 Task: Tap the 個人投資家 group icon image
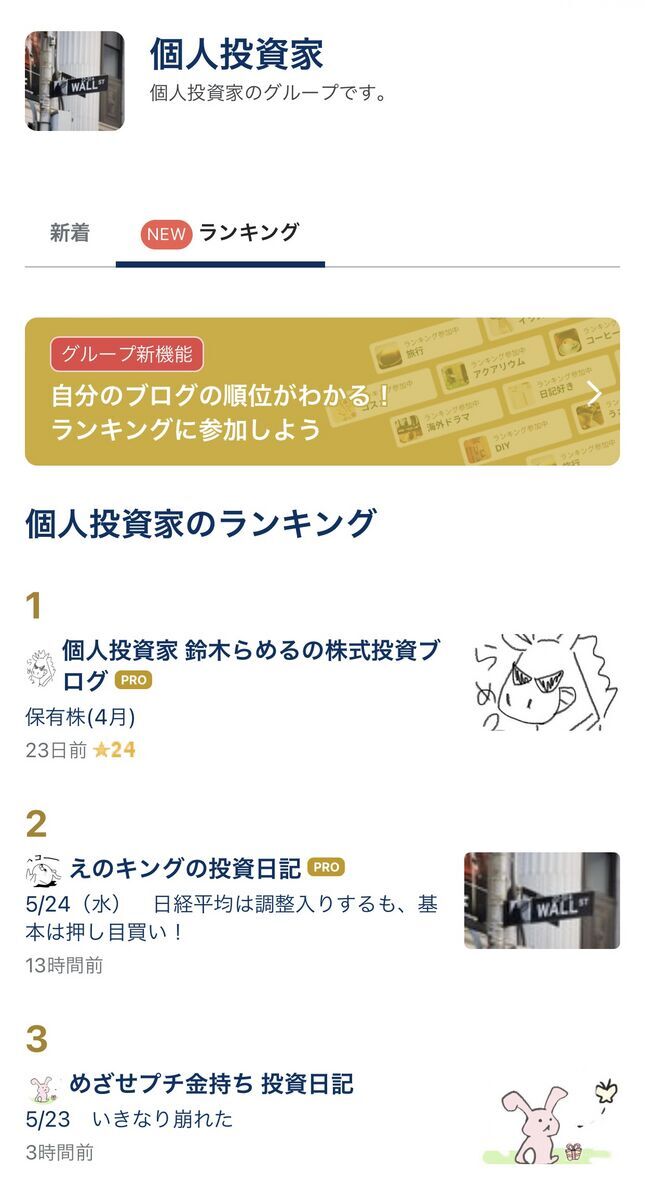[75, 81]
